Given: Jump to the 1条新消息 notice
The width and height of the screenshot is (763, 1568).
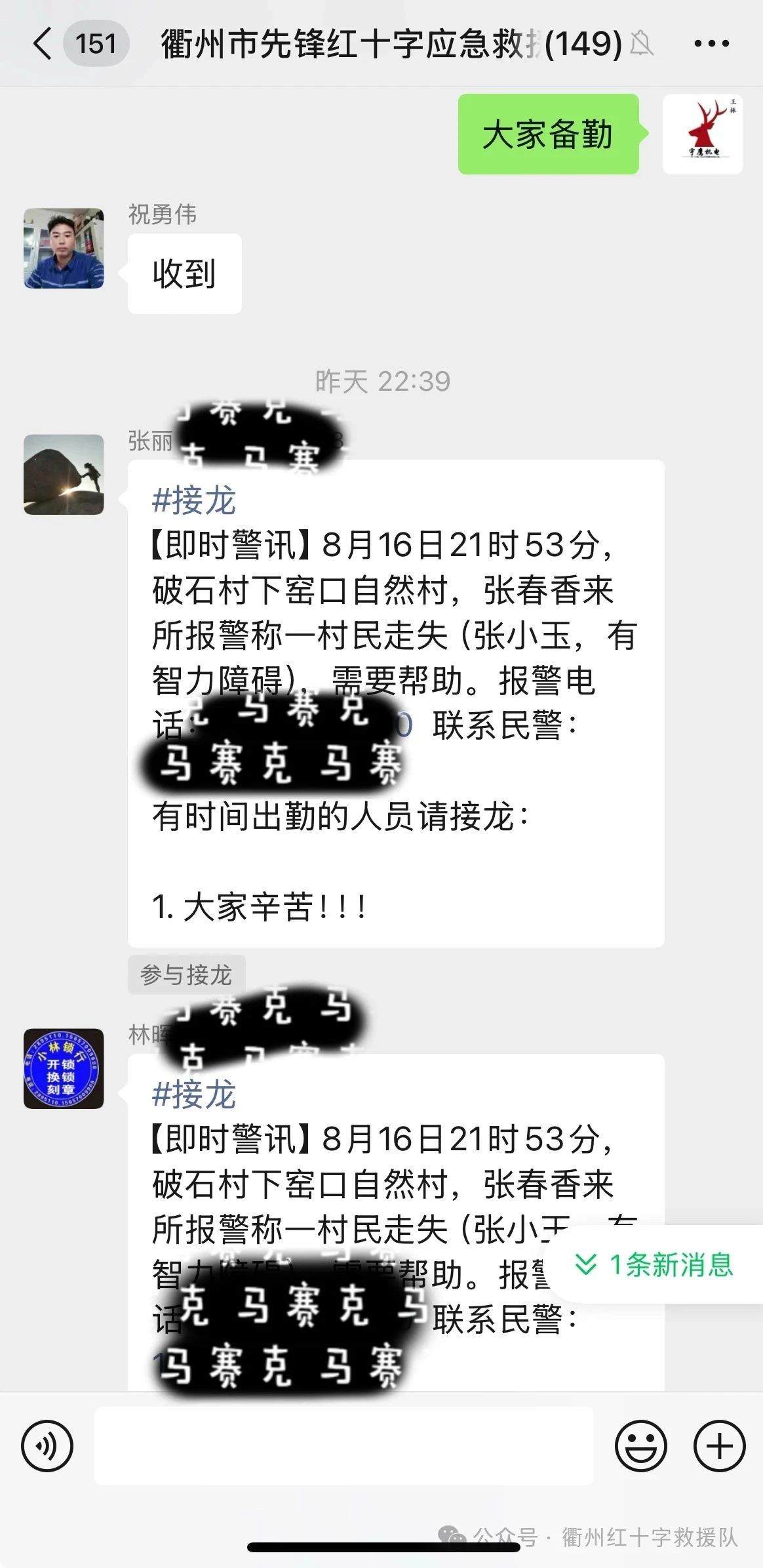Looking at the screenshot, I should tap(654, 1264).
